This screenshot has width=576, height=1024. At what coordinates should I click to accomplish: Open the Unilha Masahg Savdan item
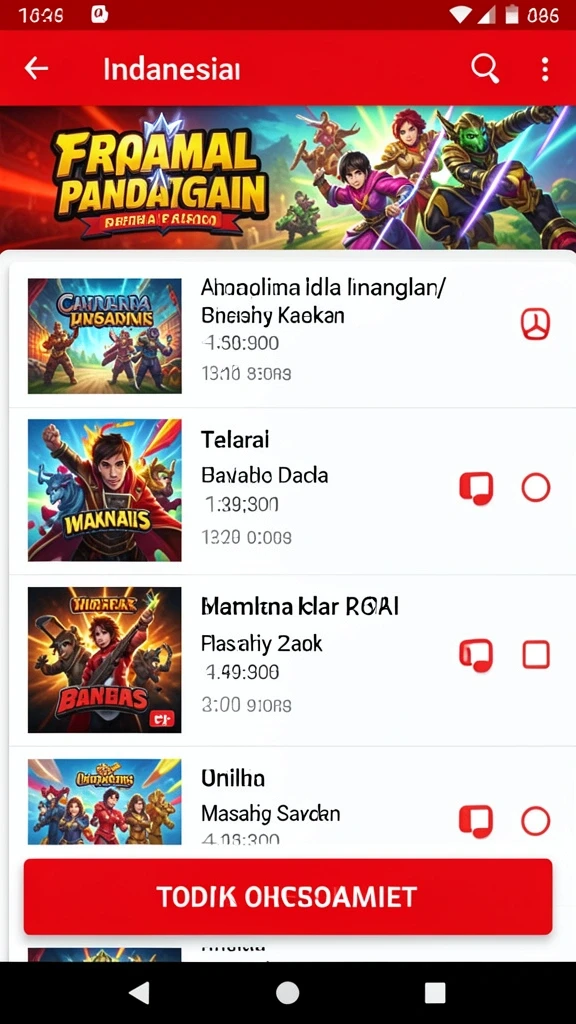(288, 801)
